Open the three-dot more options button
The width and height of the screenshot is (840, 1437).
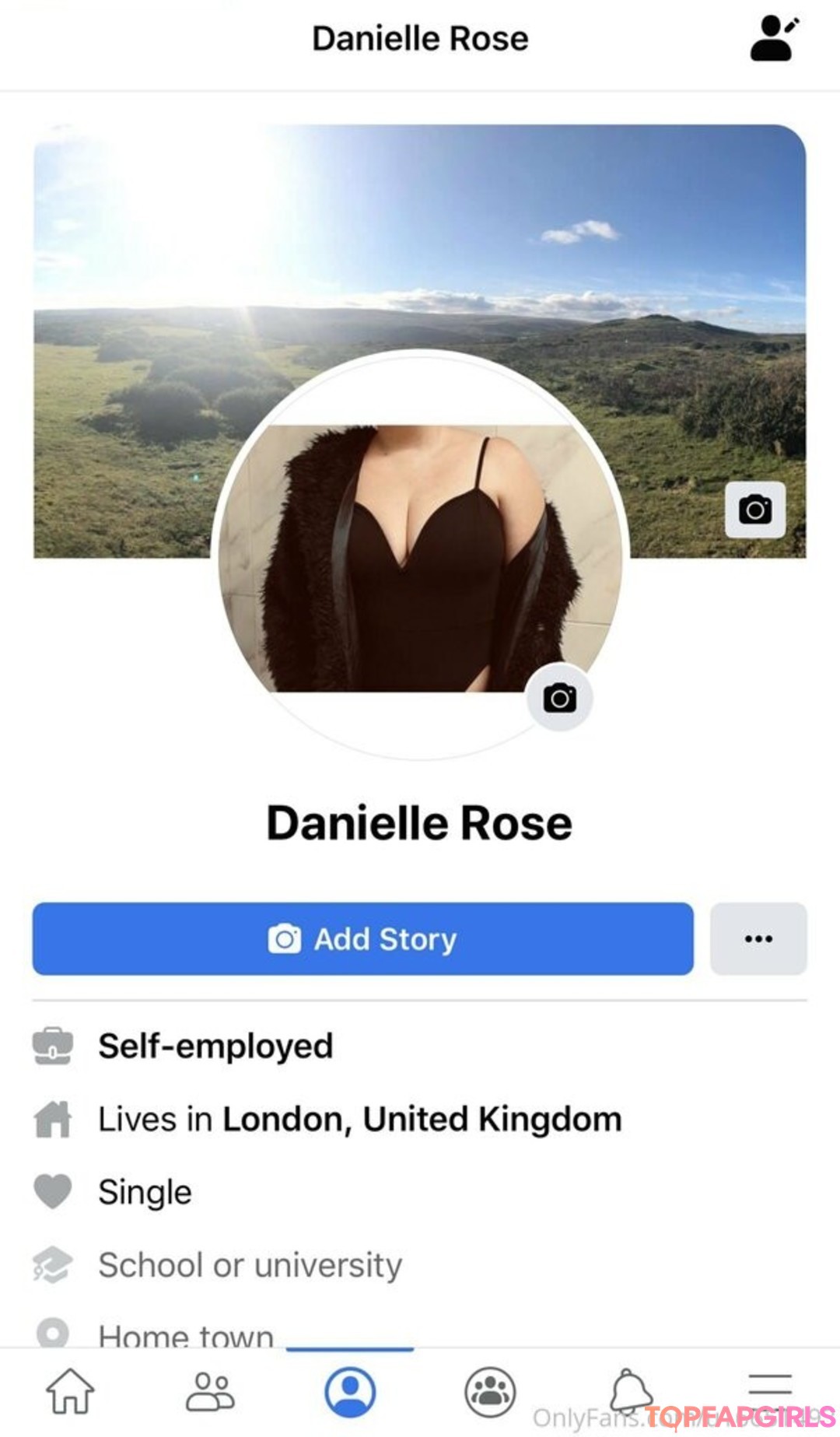(758, 939)
